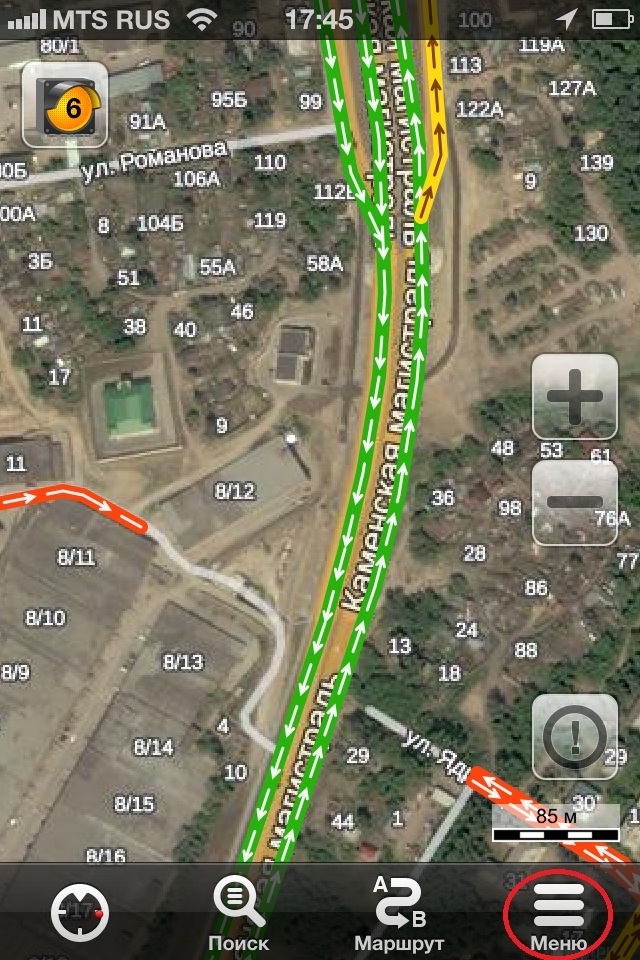Zoom in with the plus button
This screenshot has height=960, width=640.
click(x=574, y=397)
